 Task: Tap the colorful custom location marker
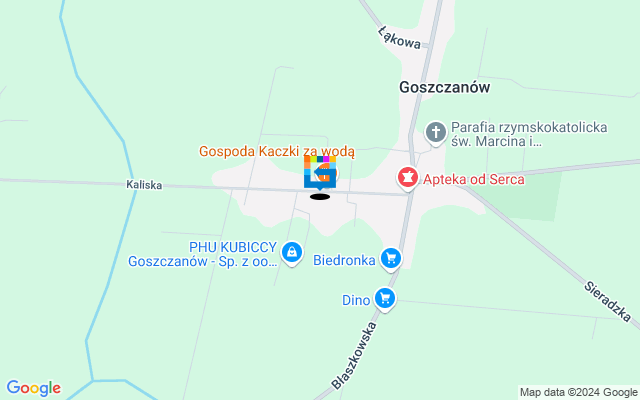point(318,171)
